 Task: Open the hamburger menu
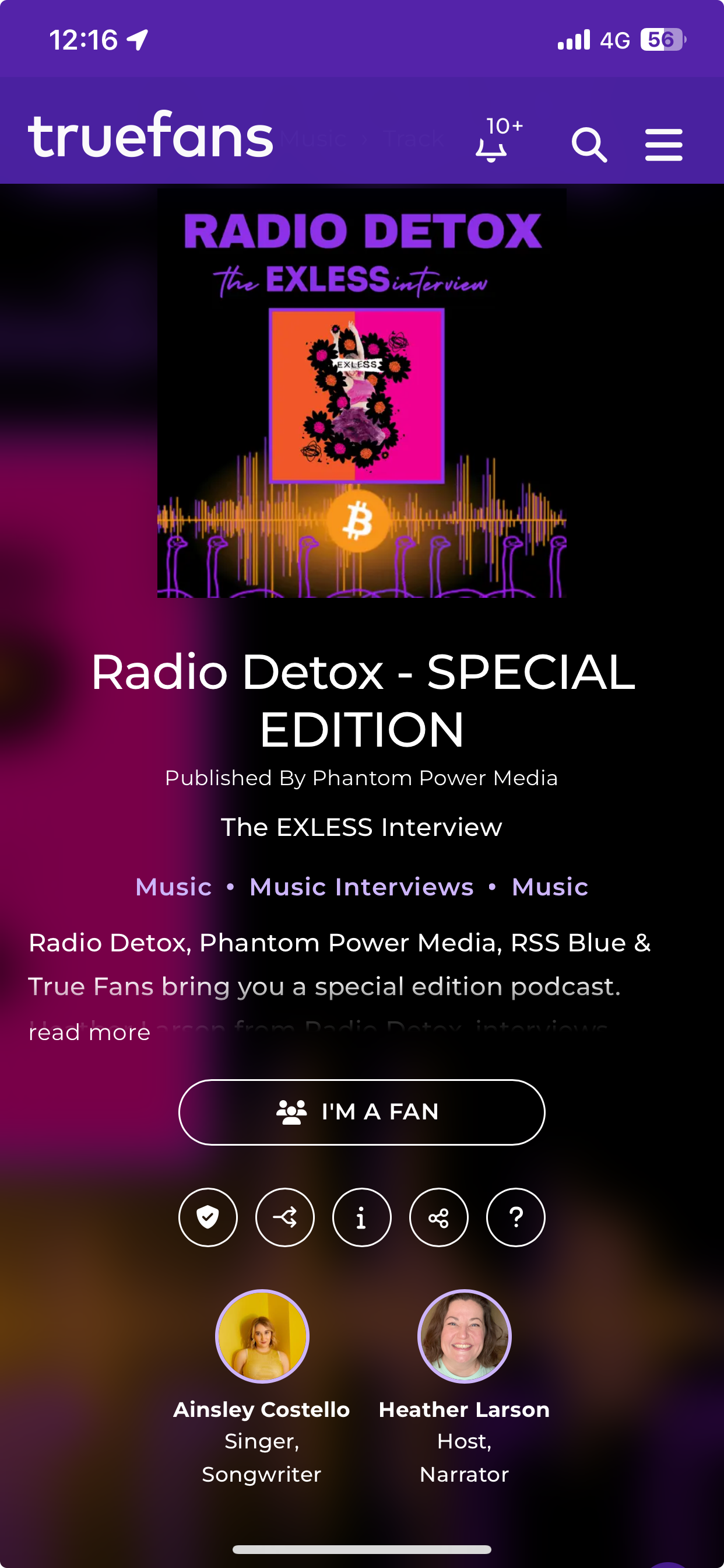[x=663, y=145]
